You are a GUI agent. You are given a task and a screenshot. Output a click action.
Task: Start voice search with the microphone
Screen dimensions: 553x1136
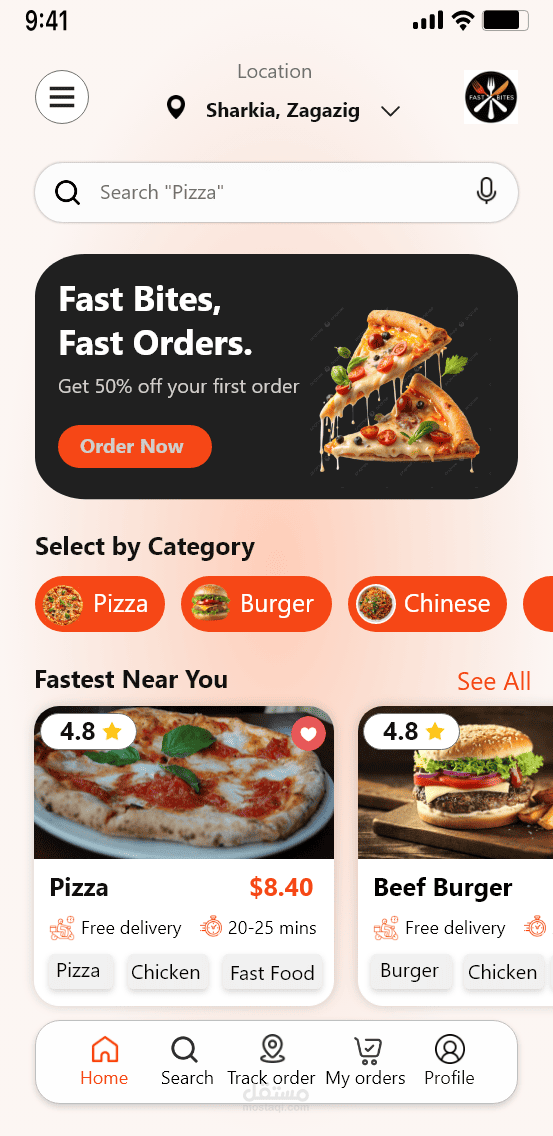[486, 191]
